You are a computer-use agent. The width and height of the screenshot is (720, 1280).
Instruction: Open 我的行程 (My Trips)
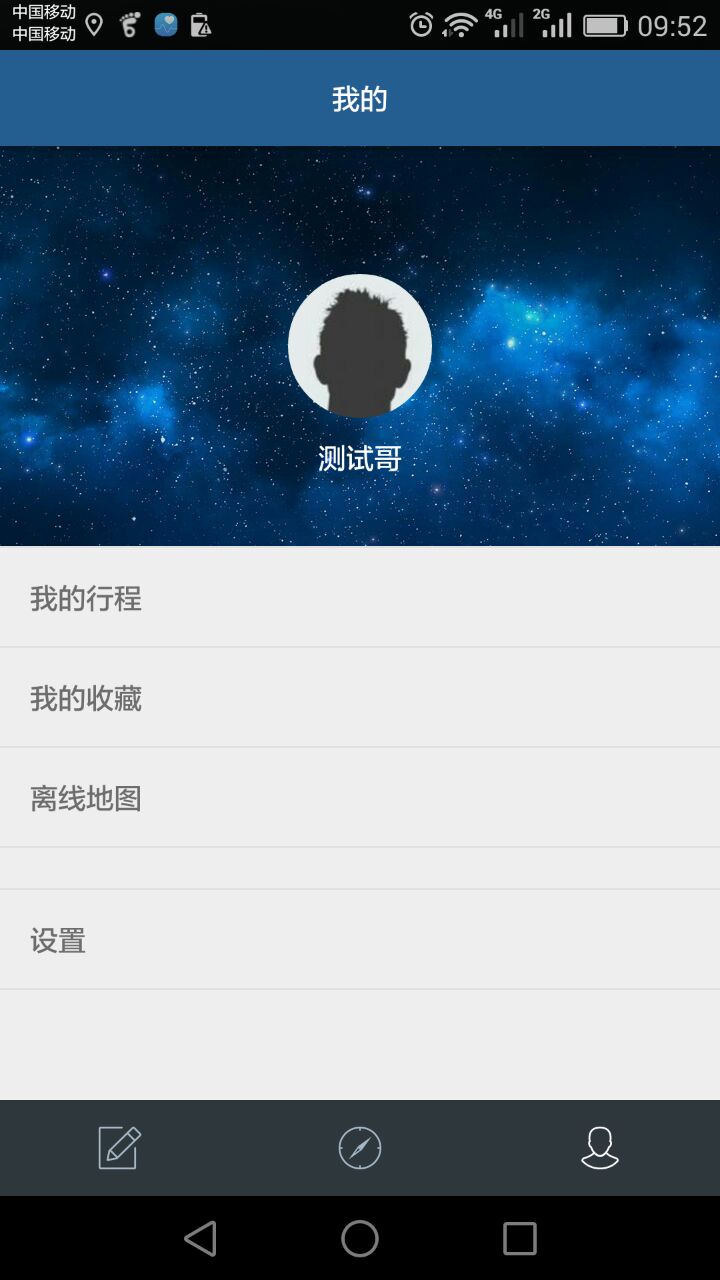click(360, 598)
